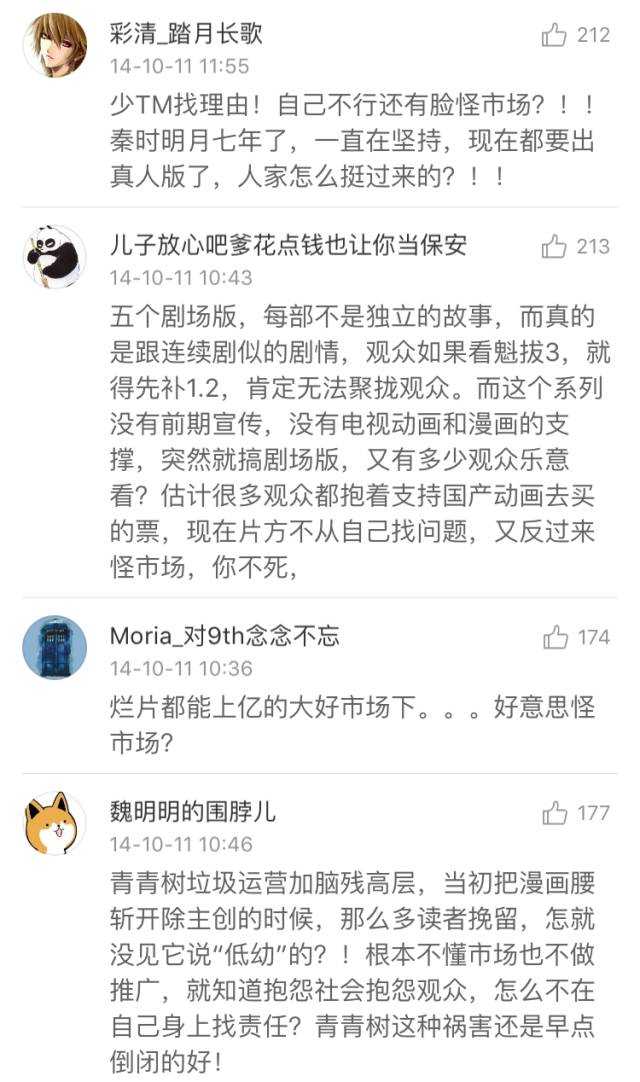Tap the username 彩清_踏月长歌
Viewport: 640px width, 1082px height.
pos(186,34)
